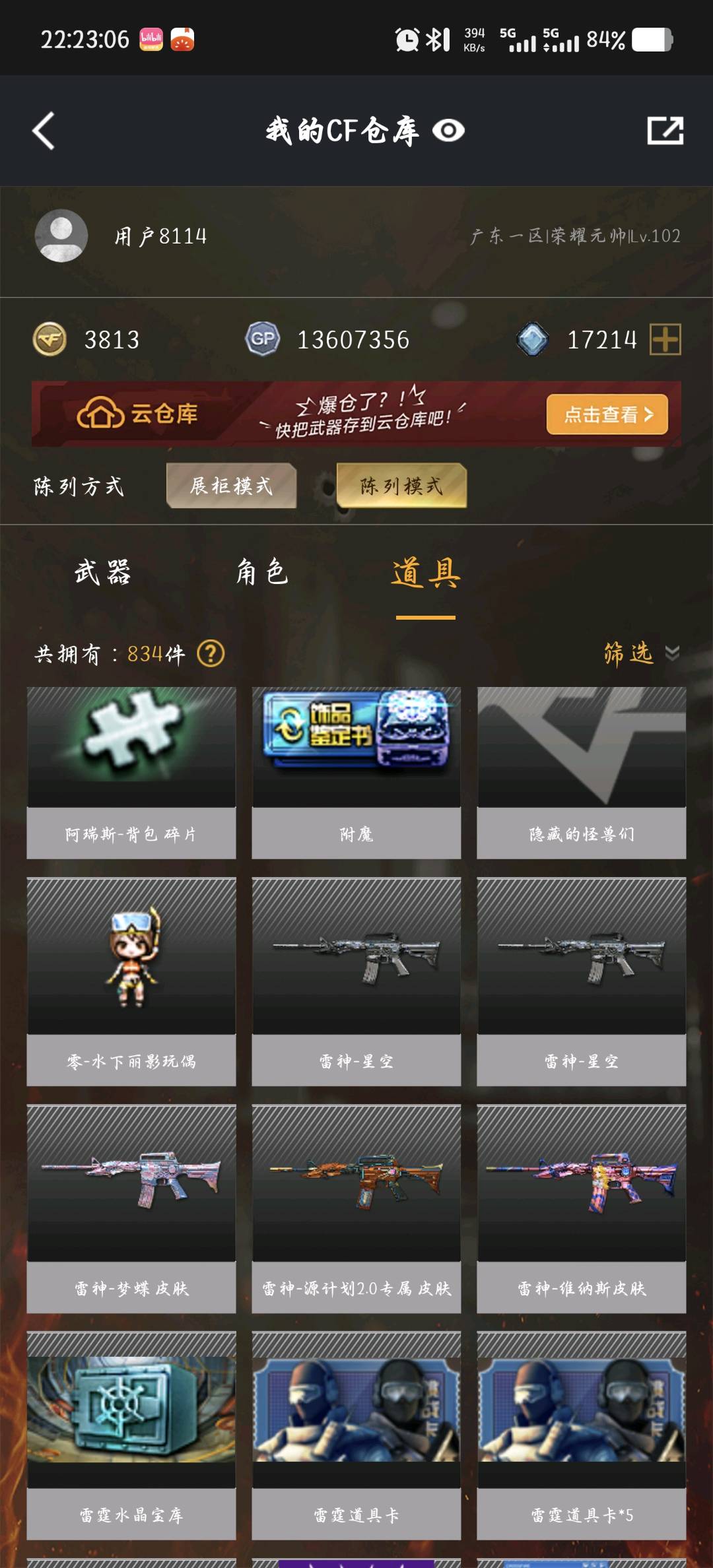Viewport: 713px width, 1568px height.
Task: Tap 点击查看 on cloud warehouse banner
Action: click(607, 414)
